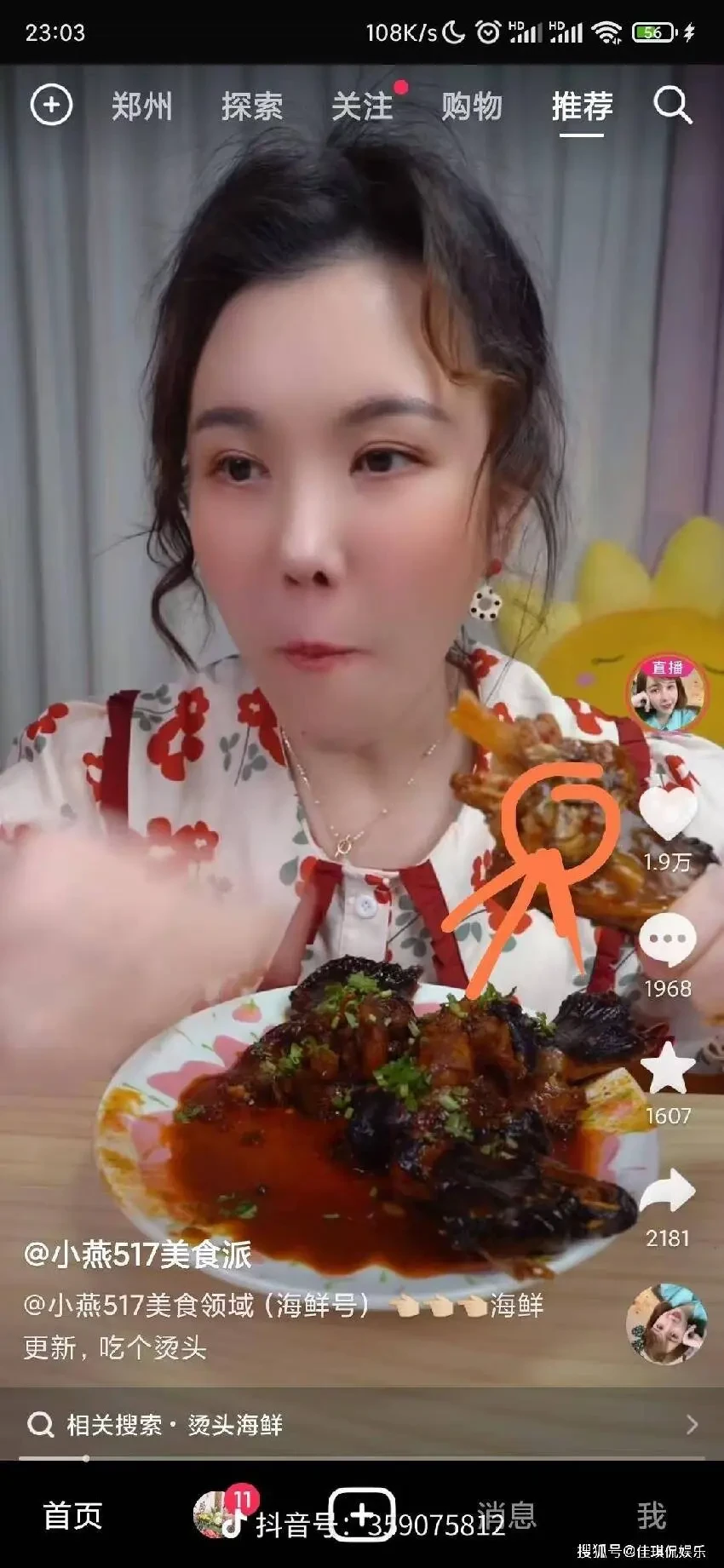Go to the 首页 tab
Screen dimensions: 724x1568
click(x=73, y=1515)
